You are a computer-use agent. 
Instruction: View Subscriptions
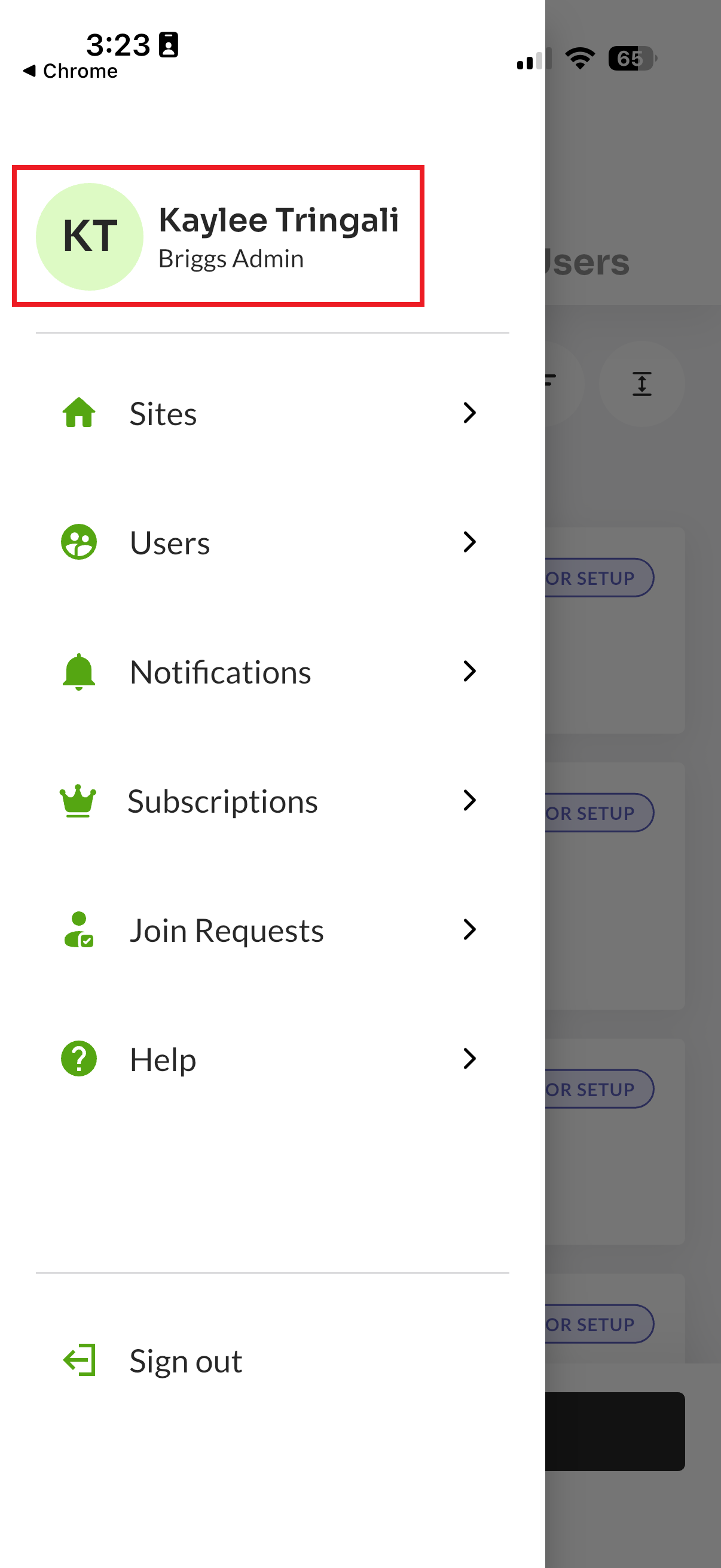[272, 801]
